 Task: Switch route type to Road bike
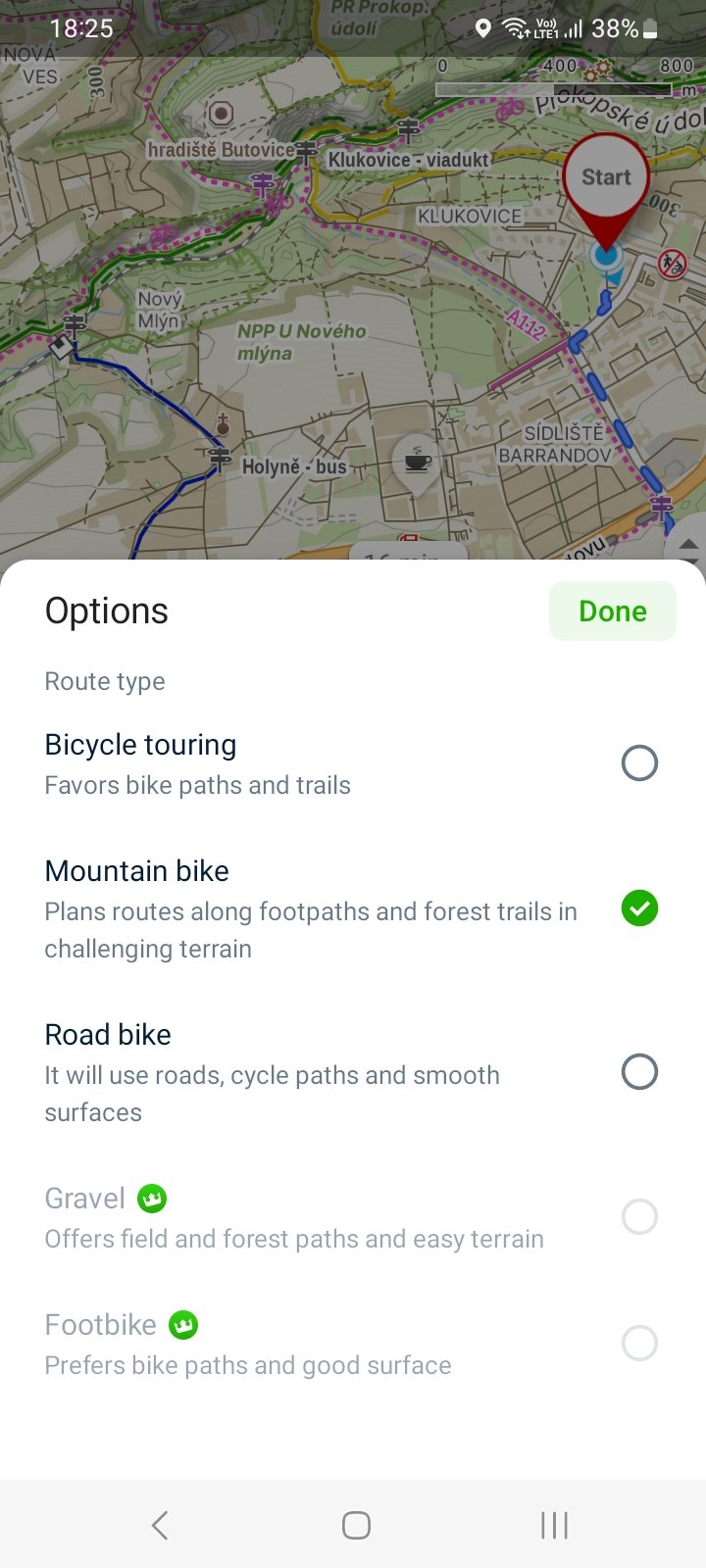pyautogui.click(x=638, y=1072)
